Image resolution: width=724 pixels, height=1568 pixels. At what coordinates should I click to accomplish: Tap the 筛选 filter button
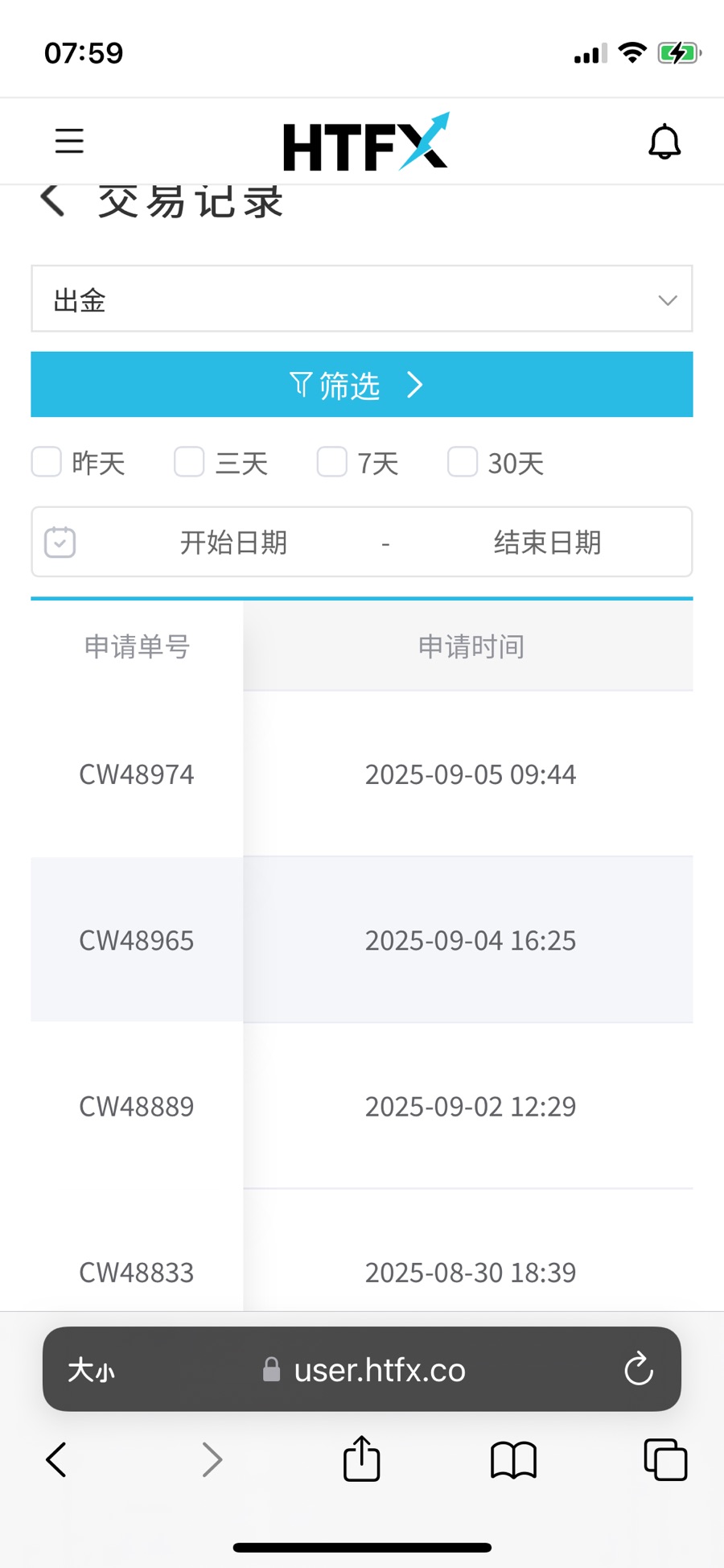(361, 385)
